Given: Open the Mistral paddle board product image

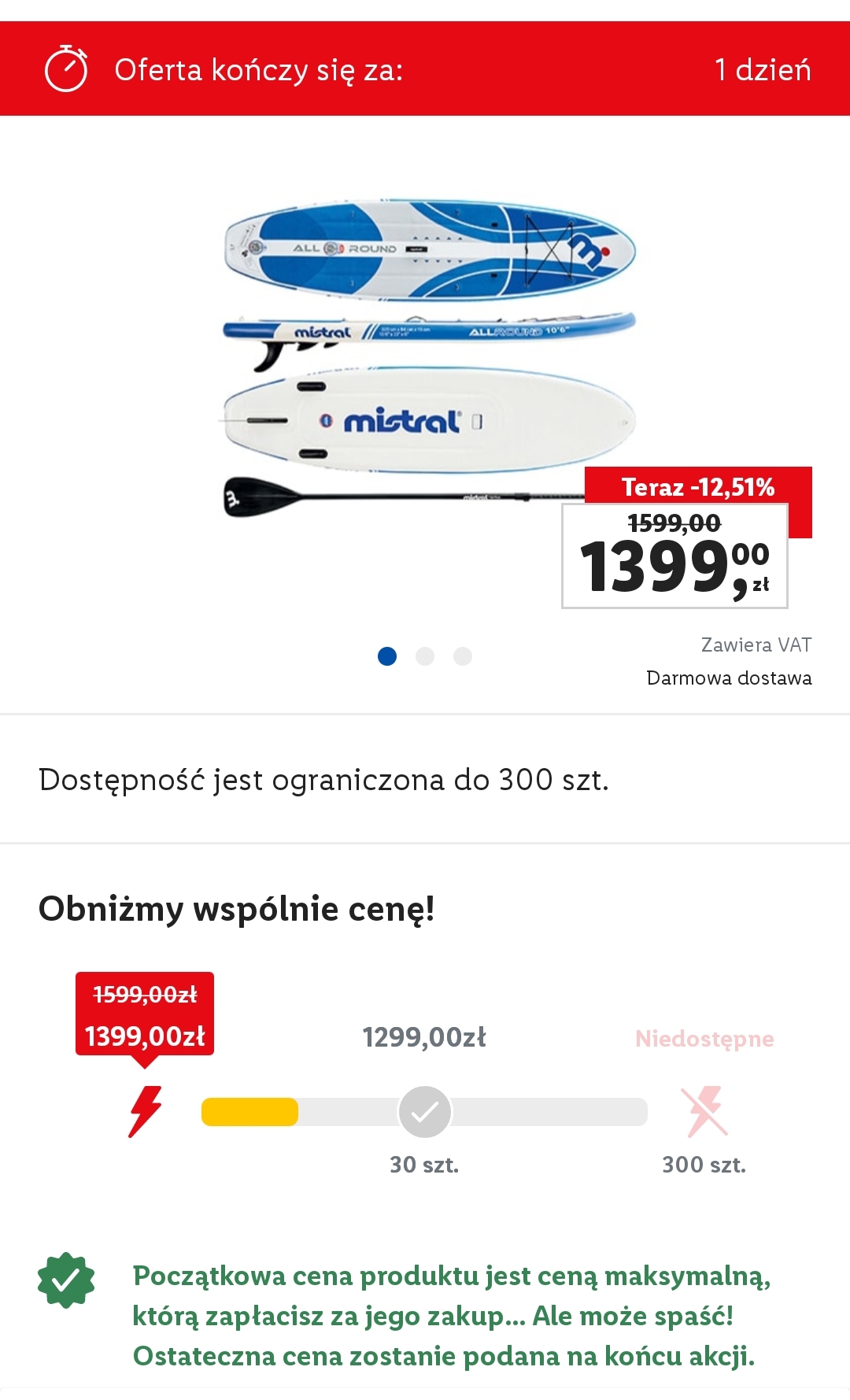Looking at the screenshot, I should pos(429,358).
